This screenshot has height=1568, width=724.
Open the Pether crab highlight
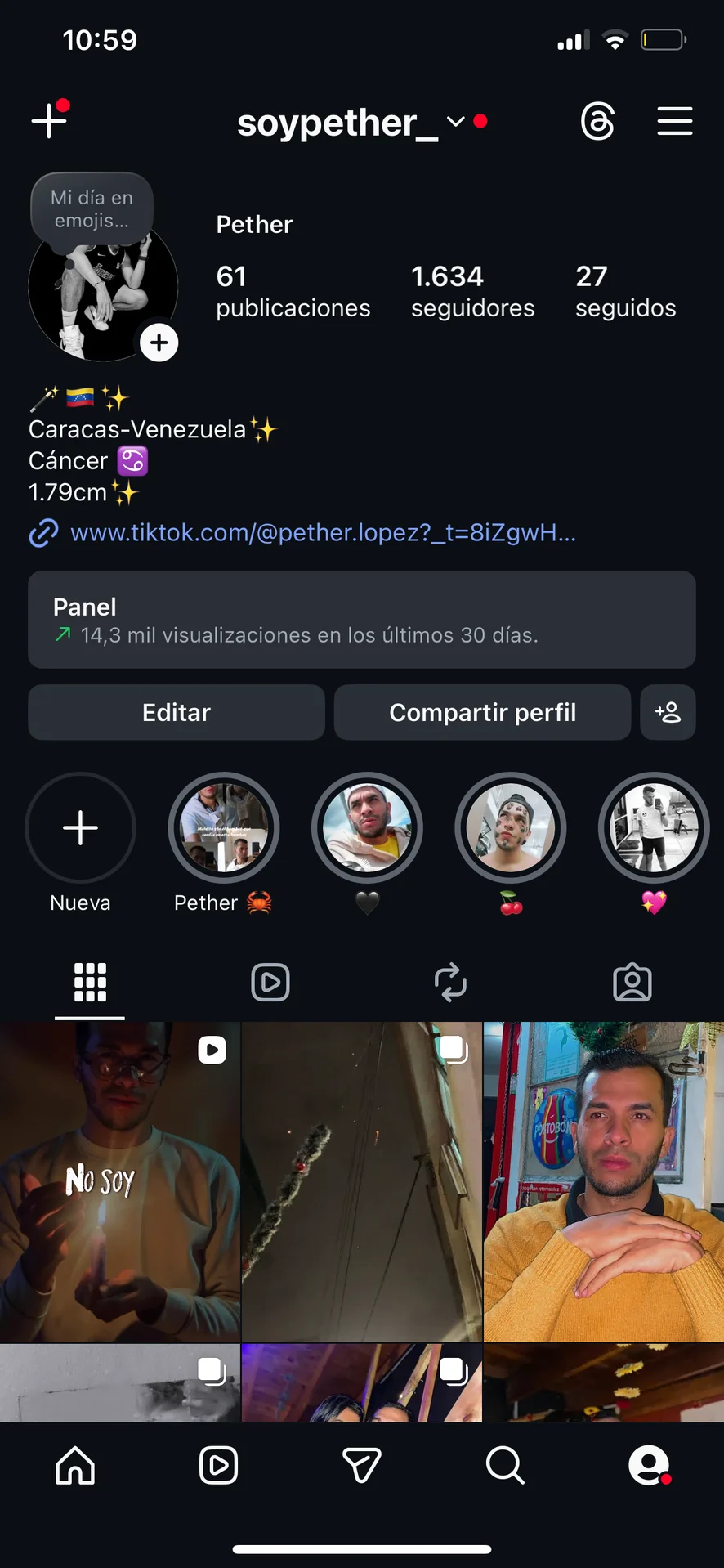click(x=224, y=828)
